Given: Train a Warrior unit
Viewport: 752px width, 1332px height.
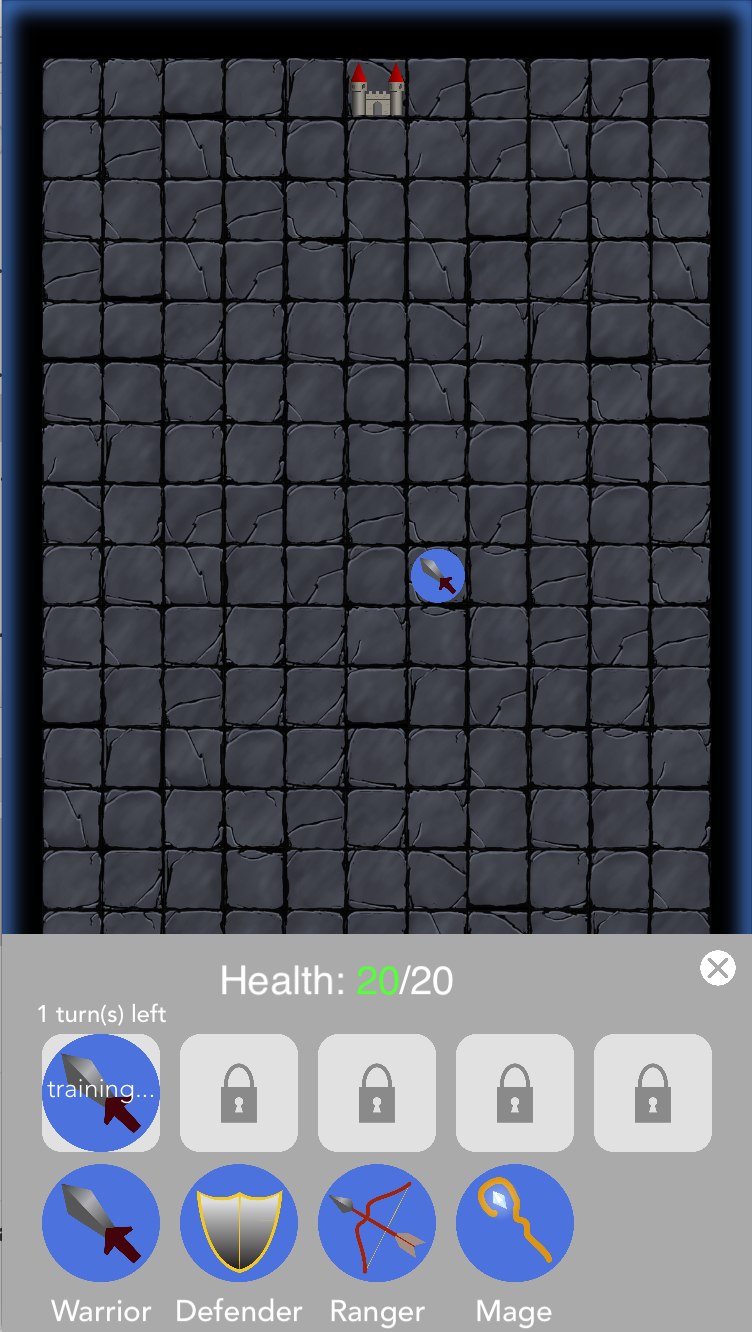Looking at the screenshot, I should pyautogui.click(x=101, y=1223).
